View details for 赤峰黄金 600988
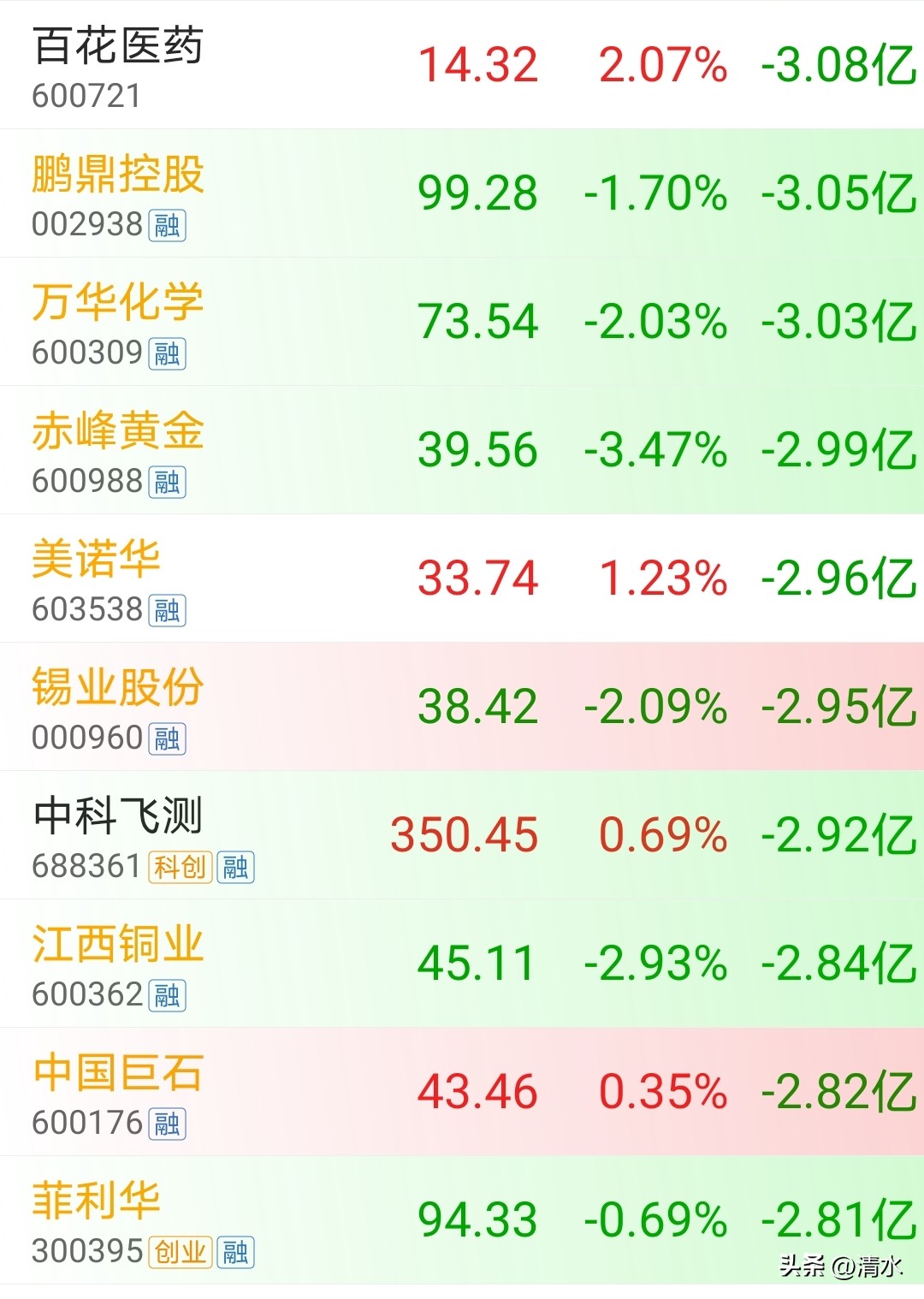 click(x=462, y=450)
